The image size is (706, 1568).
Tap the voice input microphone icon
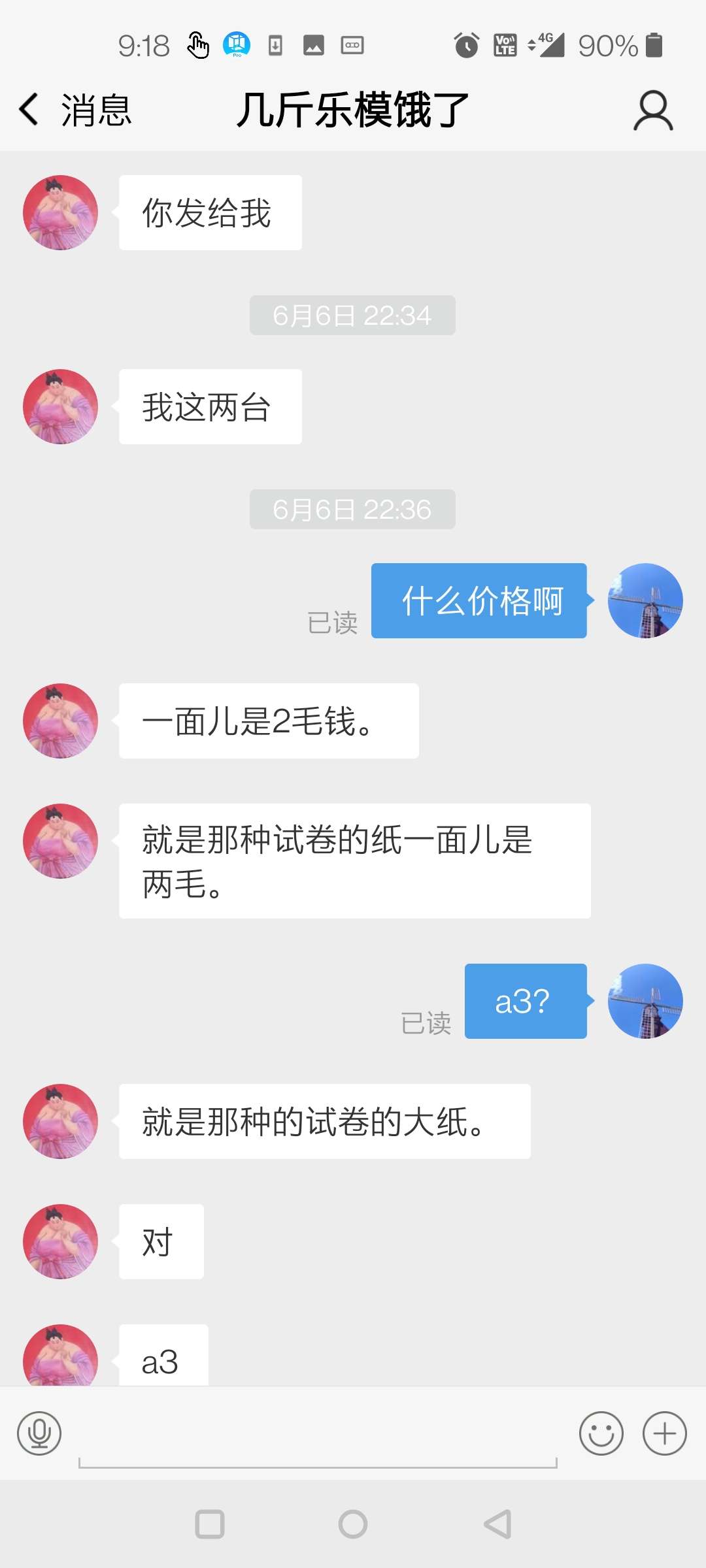(x=39, y=1433)
